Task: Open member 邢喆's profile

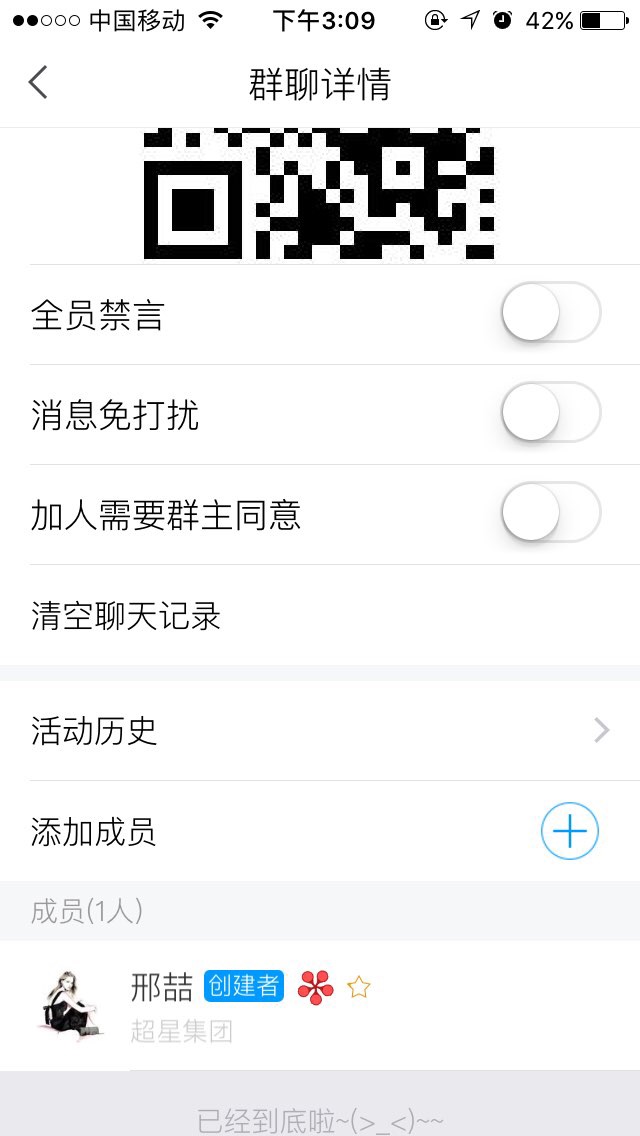Action: 320,1006
